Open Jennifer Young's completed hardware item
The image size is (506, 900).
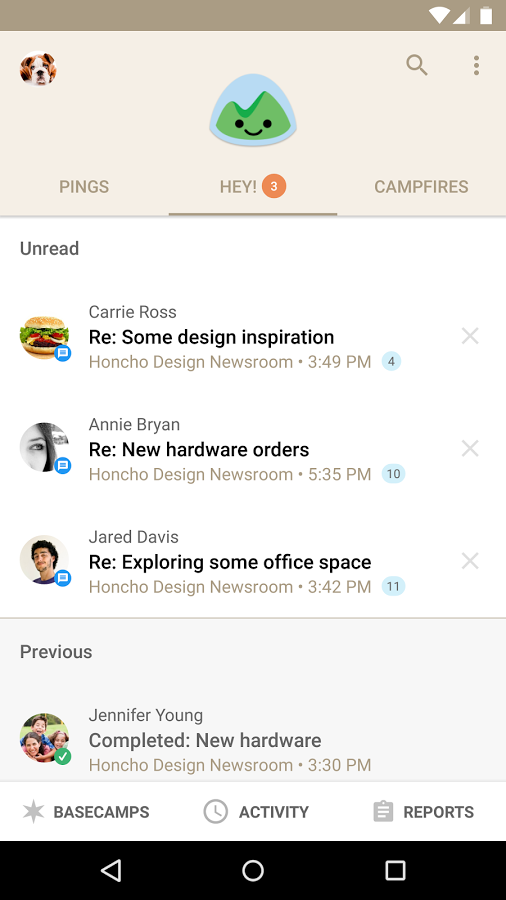[x=253, y=740]
